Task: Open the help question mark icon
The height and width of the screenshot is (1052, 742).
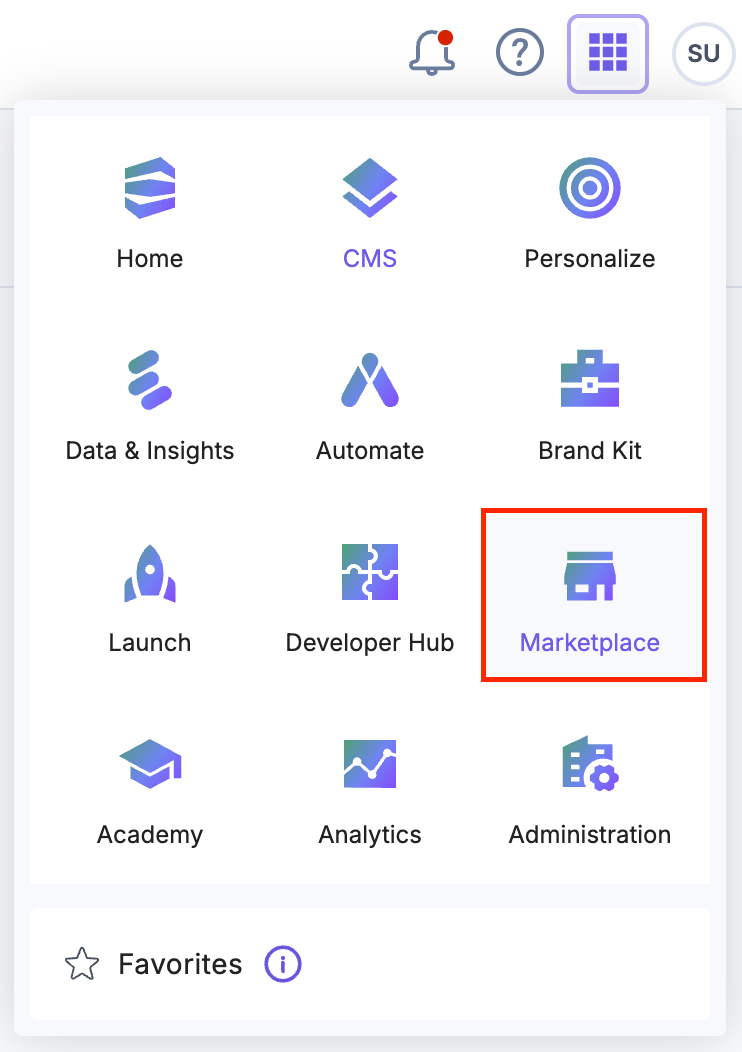Action: click(x=520, y=52)
